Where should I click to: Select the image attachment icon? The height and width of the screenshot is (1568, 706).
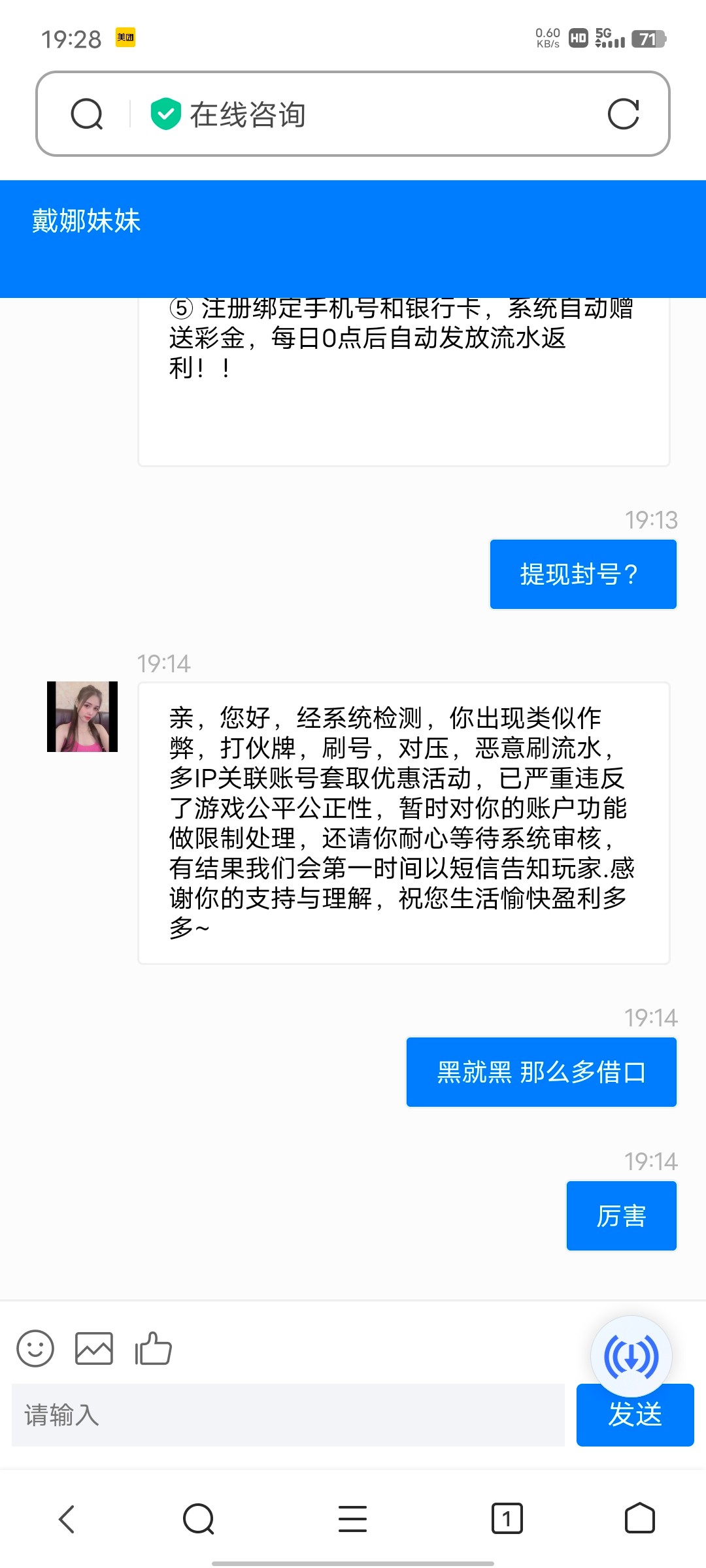(94, 1348)
